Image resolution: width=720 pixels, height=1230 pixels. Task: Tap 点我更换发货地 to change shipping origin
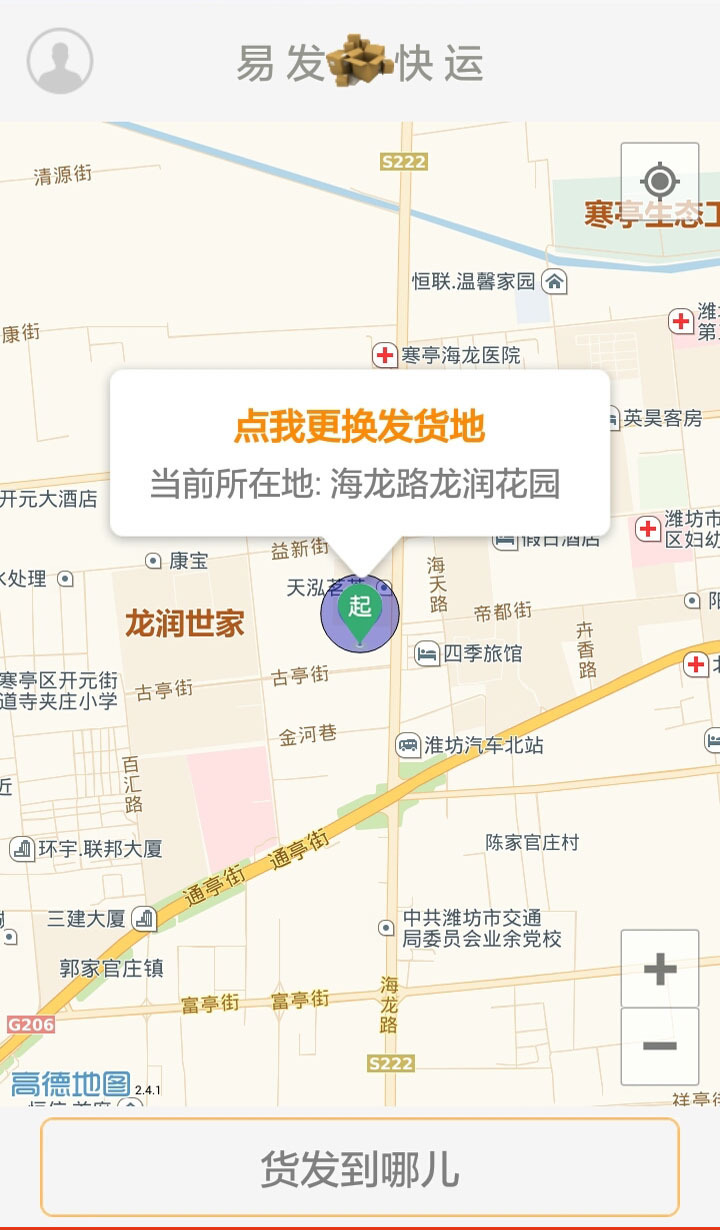359,427
